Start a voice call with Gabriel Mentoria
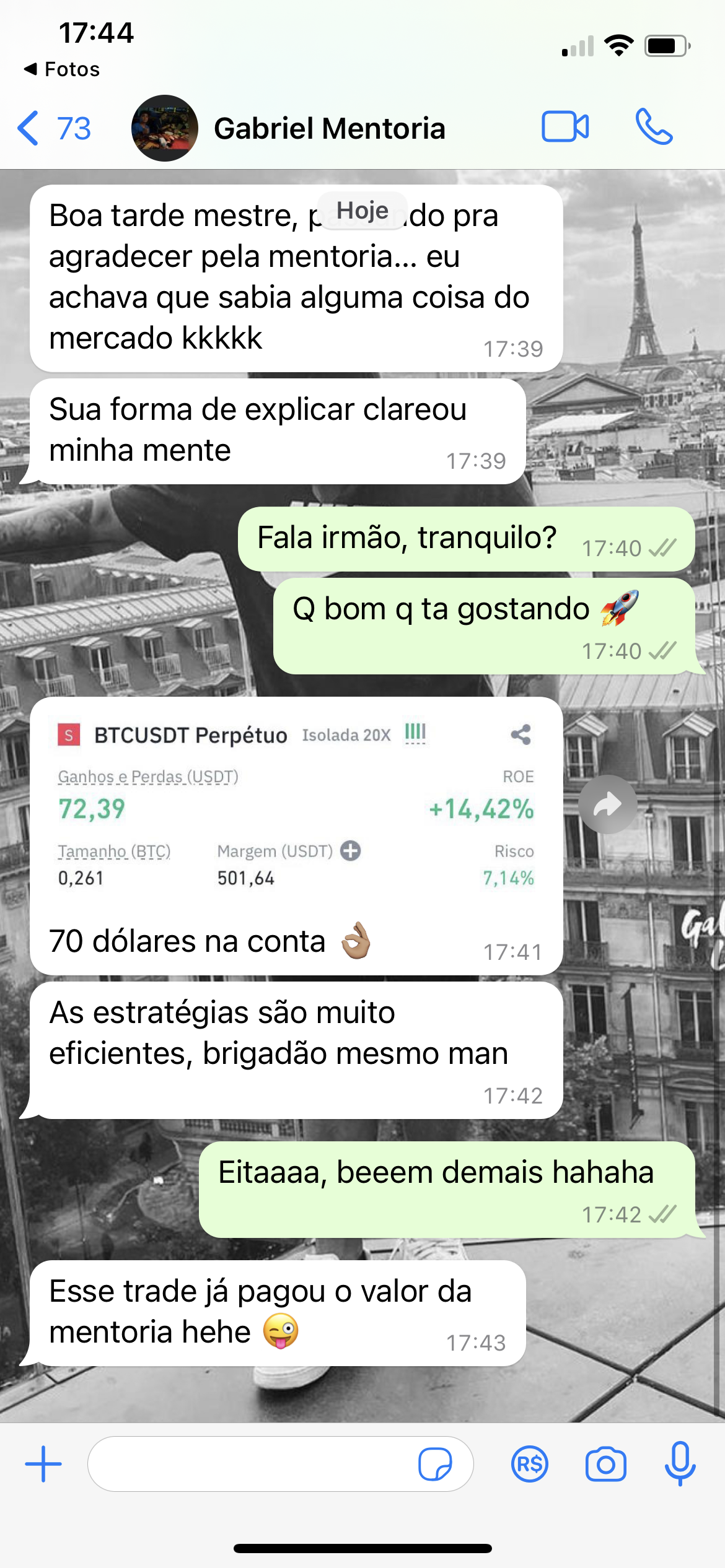This screenshot has height=1568, width=725. (x=654, y=128)
